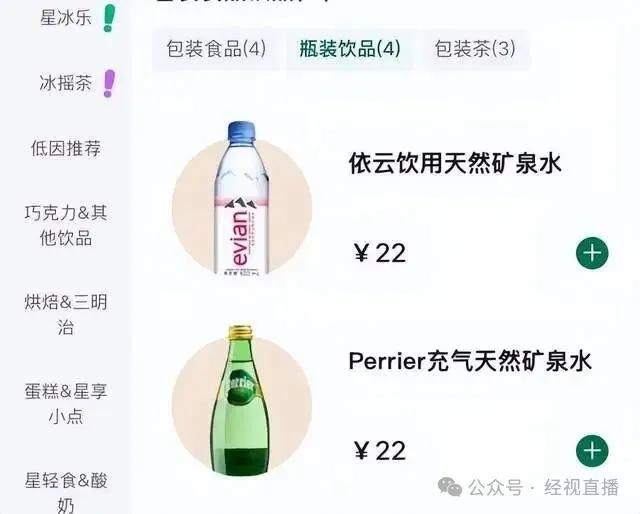Switch to 包装茶(3) chip
The height and width of the screenshot is (514, 640).
[475, 49]
